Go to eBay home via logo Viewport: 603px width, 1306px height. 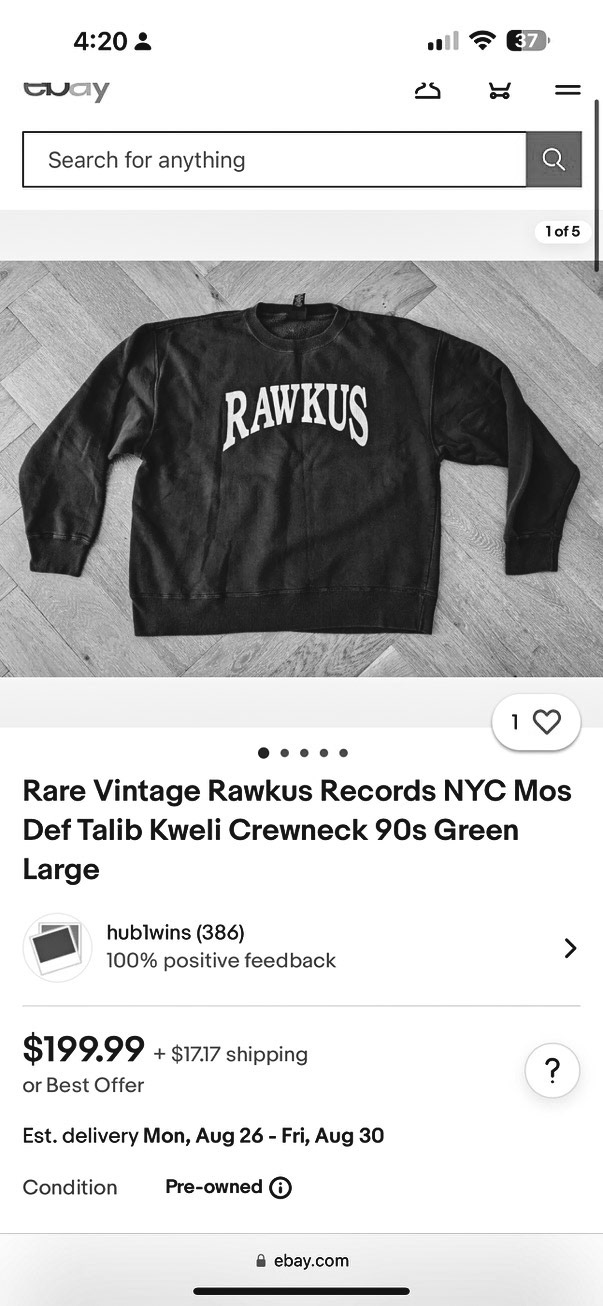tap(66, 90)
